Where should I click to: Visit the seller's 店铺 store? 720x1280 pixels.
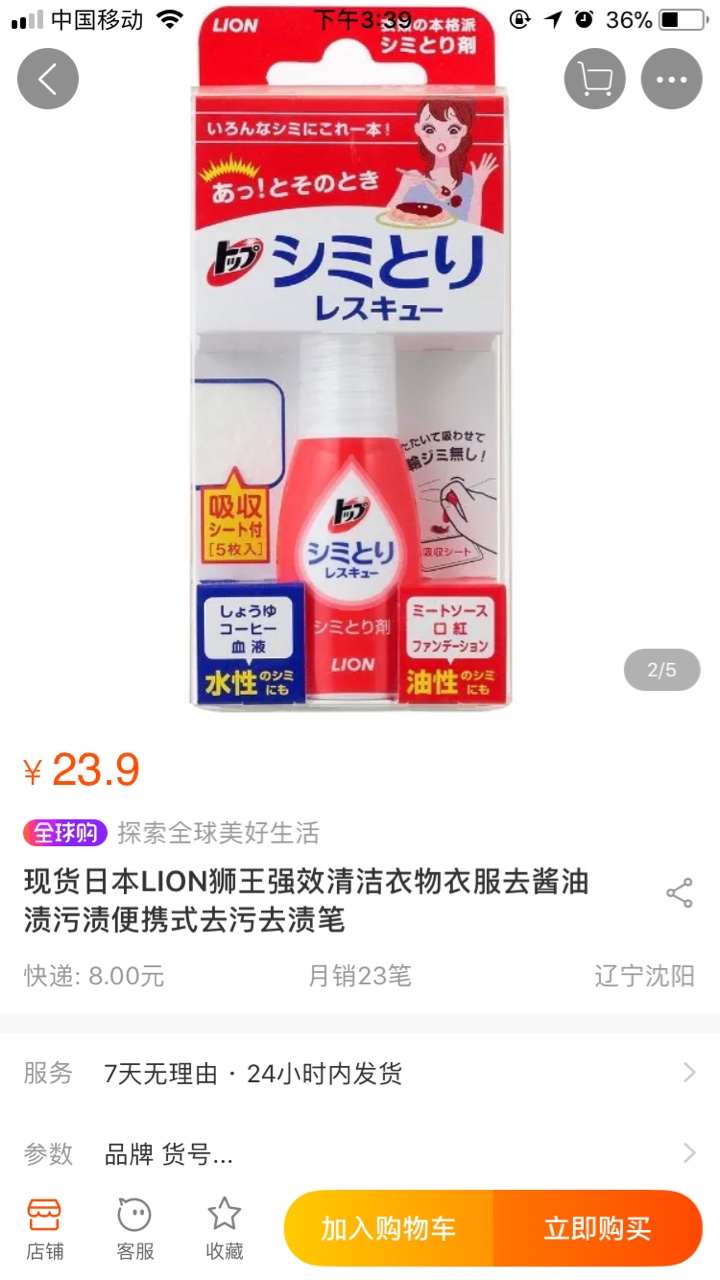coord(44,1228)
